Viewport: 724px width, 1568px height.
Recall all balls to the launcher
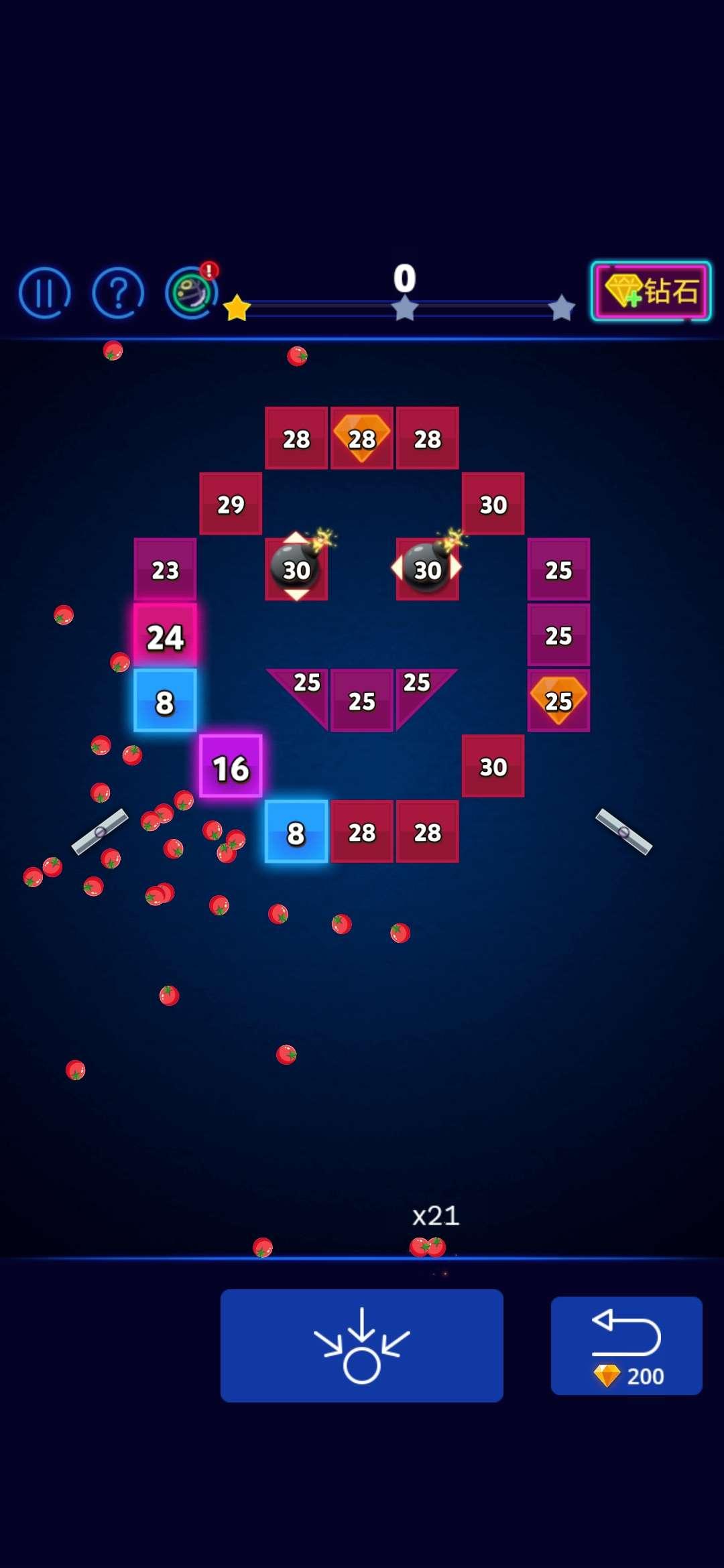point(361,1345)
